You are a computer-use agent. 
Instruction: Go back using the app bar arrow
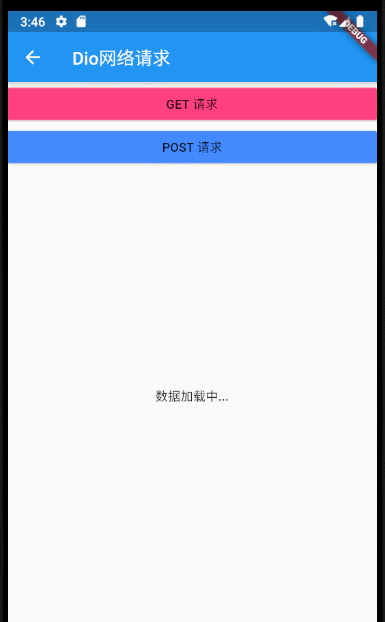[x=33, y=58]
